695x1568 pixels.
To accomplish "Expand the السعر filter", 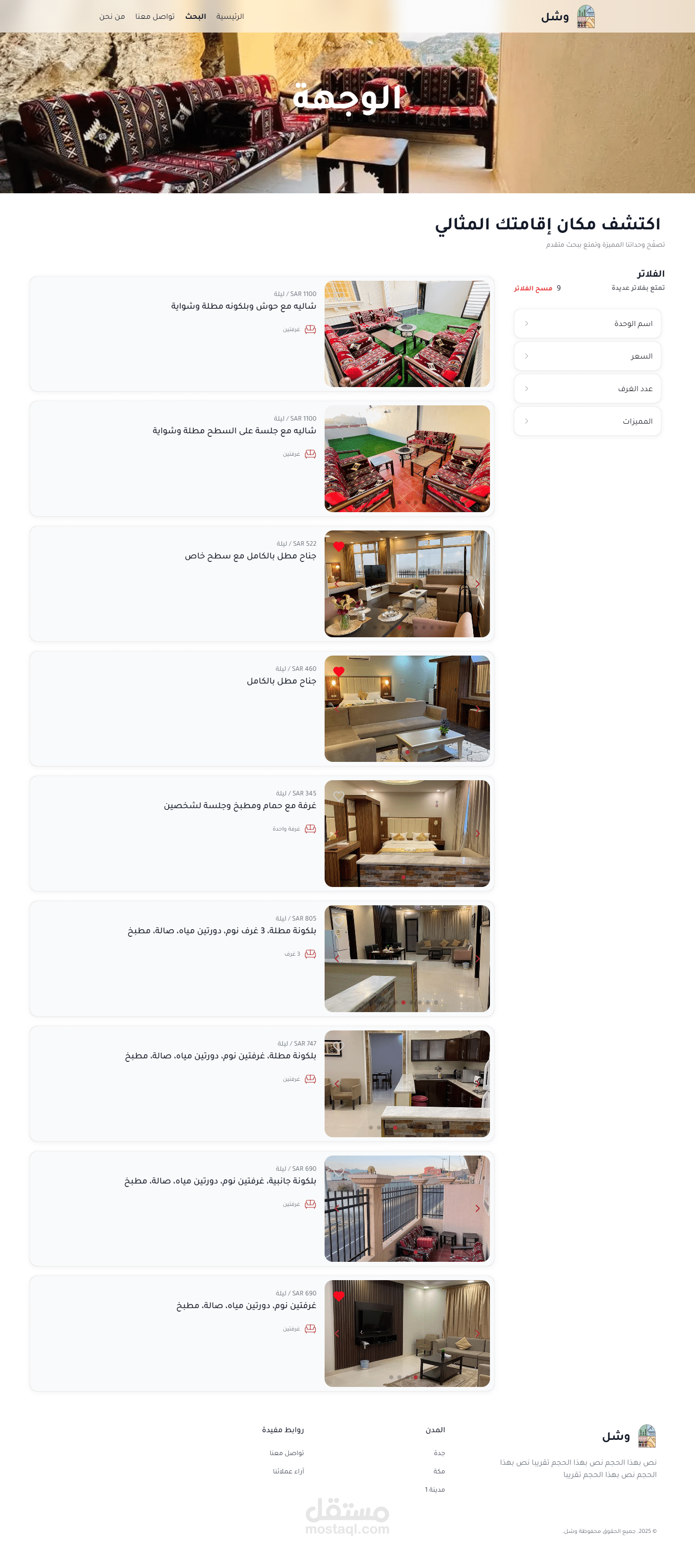I will [587, 356].
